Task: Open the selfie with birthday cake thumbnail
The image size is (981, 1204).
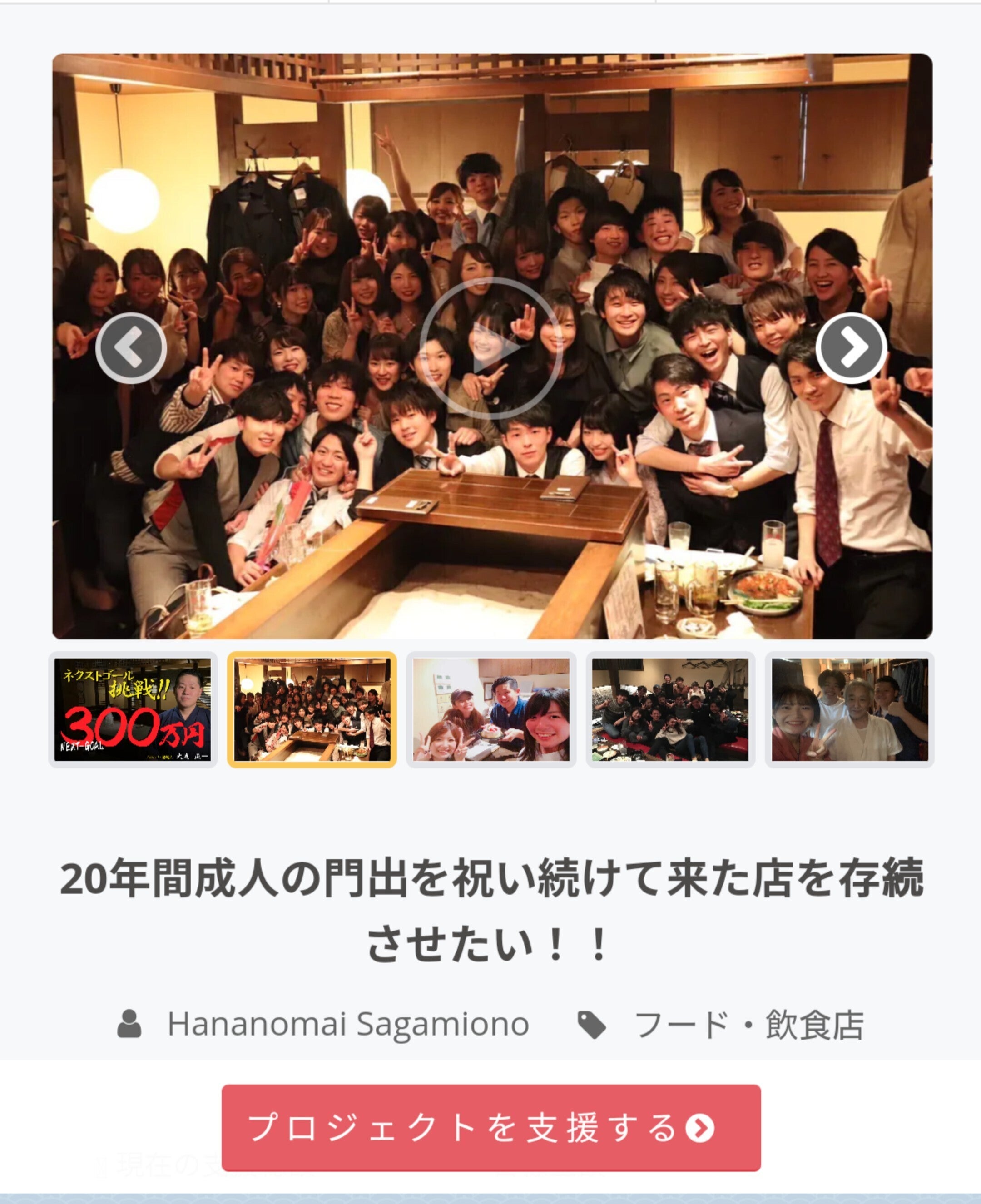Action: tap(491, 709)
